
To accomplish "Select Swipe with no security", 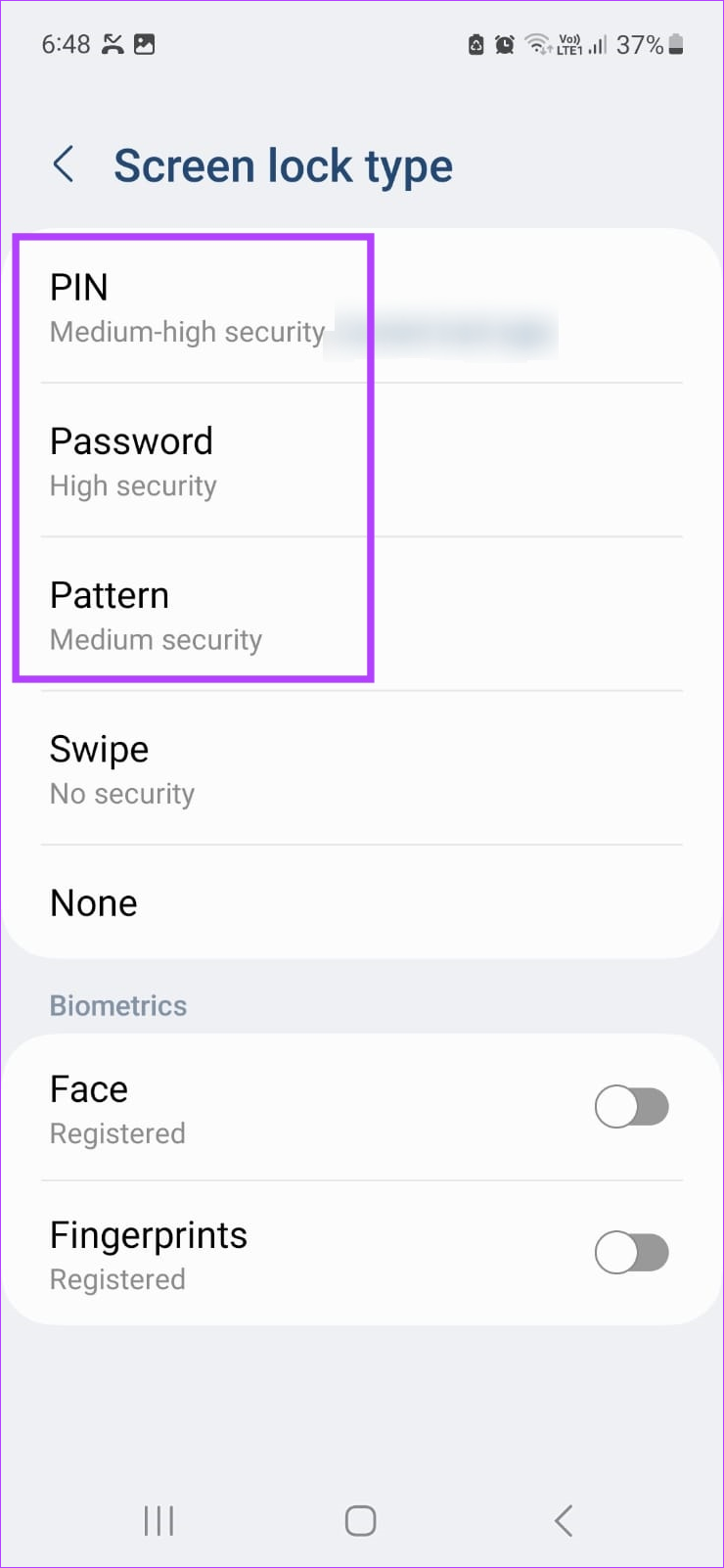I will click(x=361, y=768).
